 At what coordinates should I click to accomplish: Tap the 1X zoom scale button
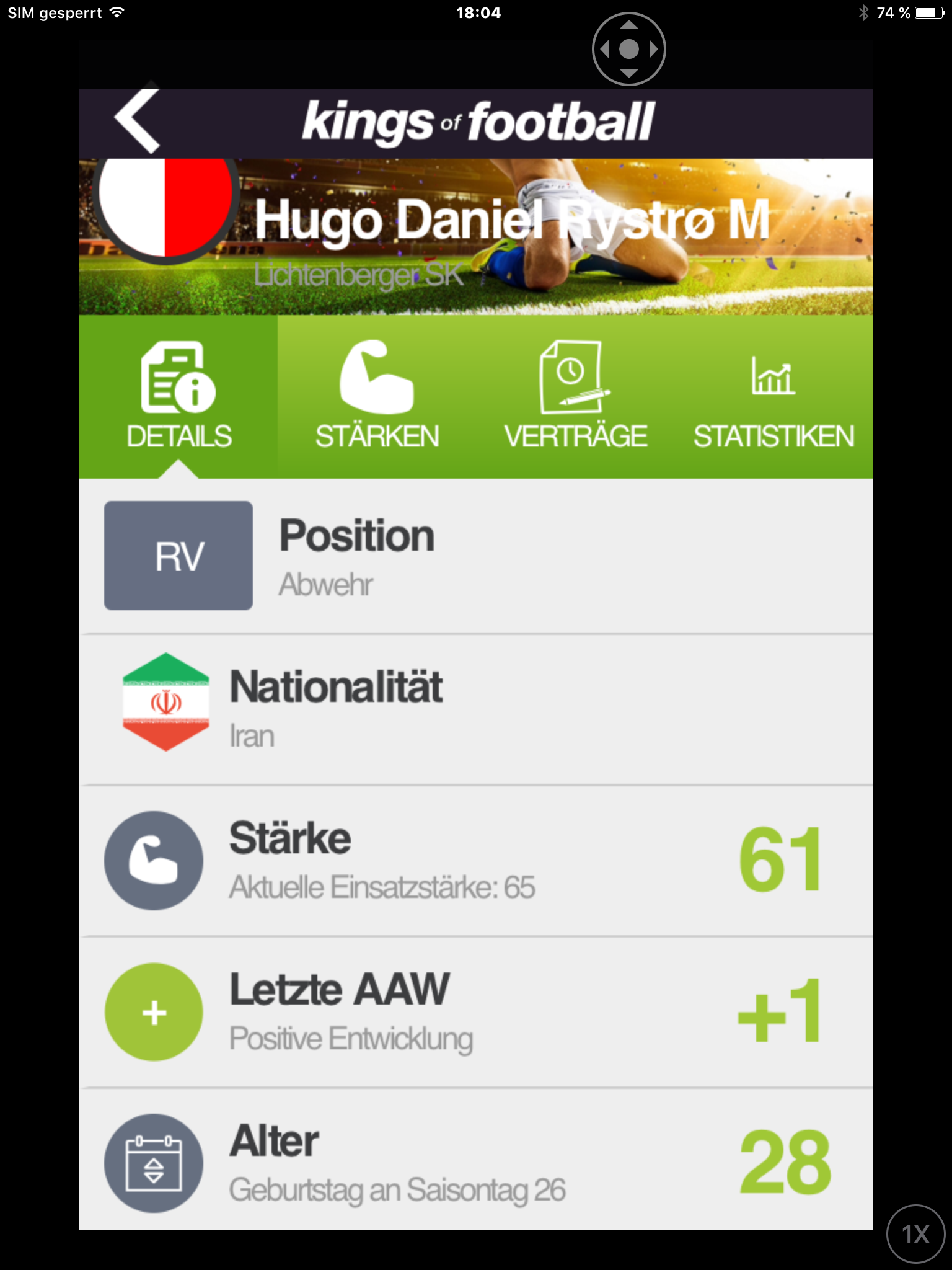click(915, 1233)
